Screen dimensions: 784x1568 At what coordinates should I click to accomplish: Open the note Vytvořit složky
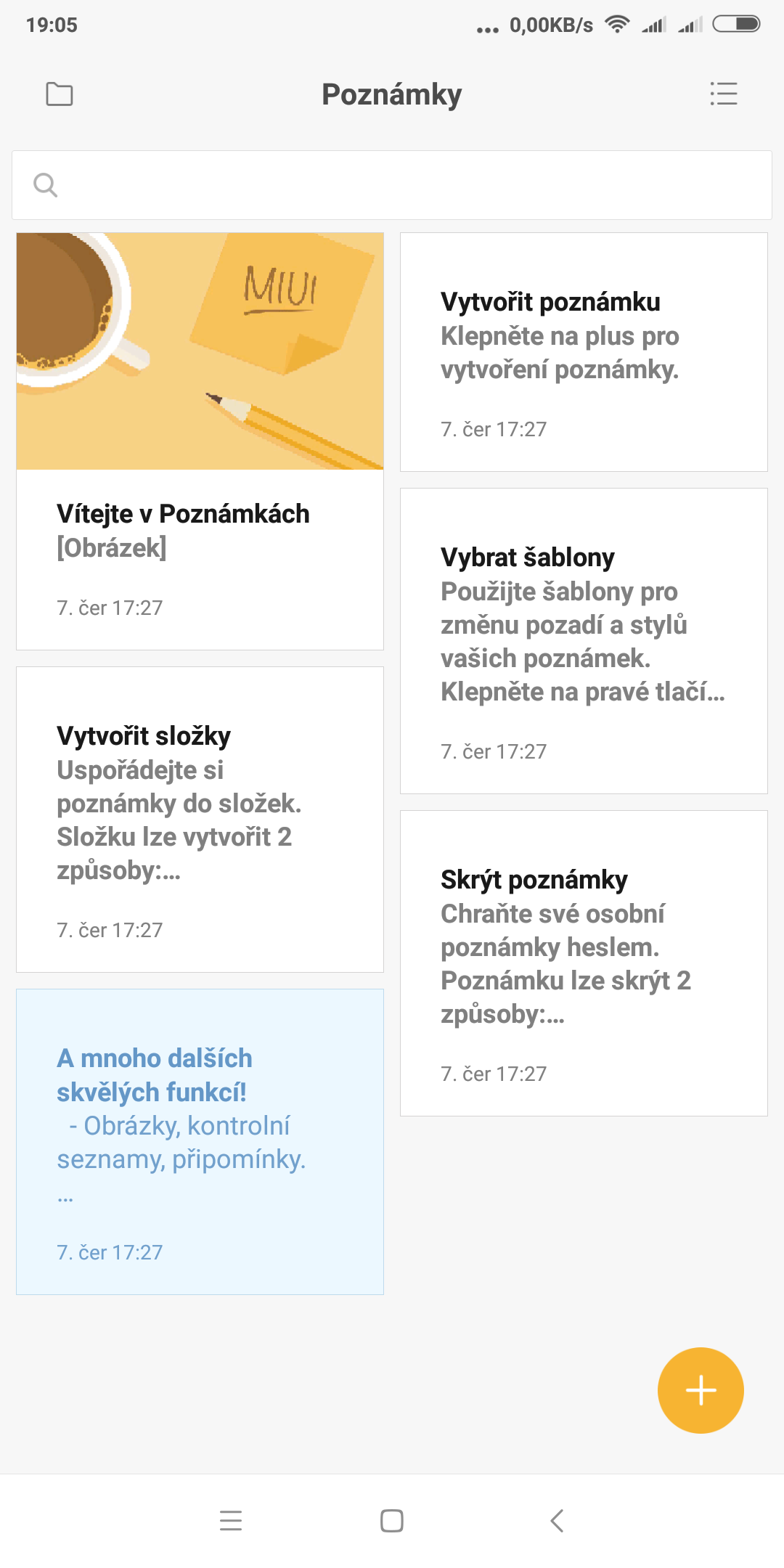(x=200, y=820)
